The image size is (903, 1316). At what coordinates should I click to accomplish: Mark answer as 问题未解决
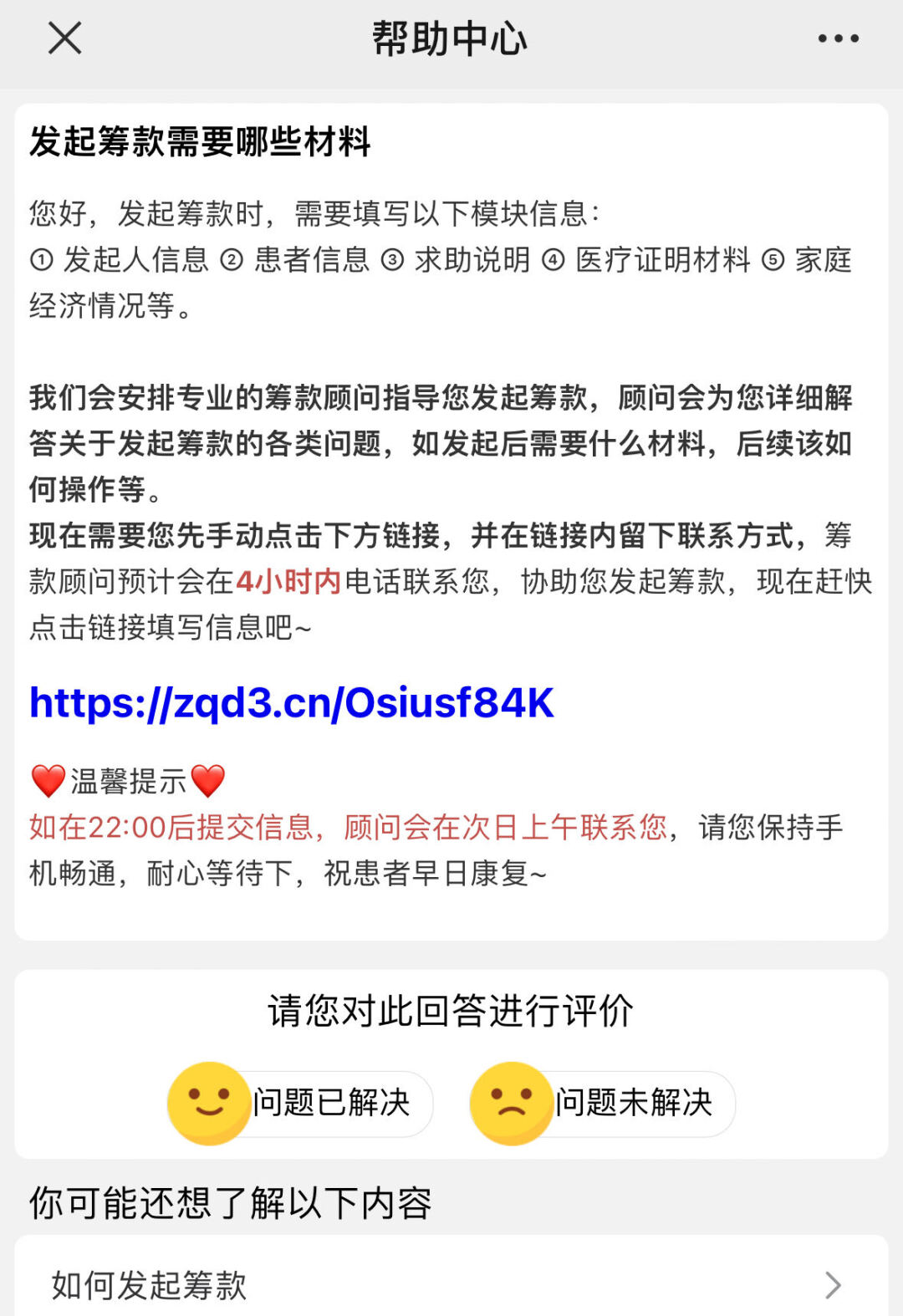tap(604, 1103)
